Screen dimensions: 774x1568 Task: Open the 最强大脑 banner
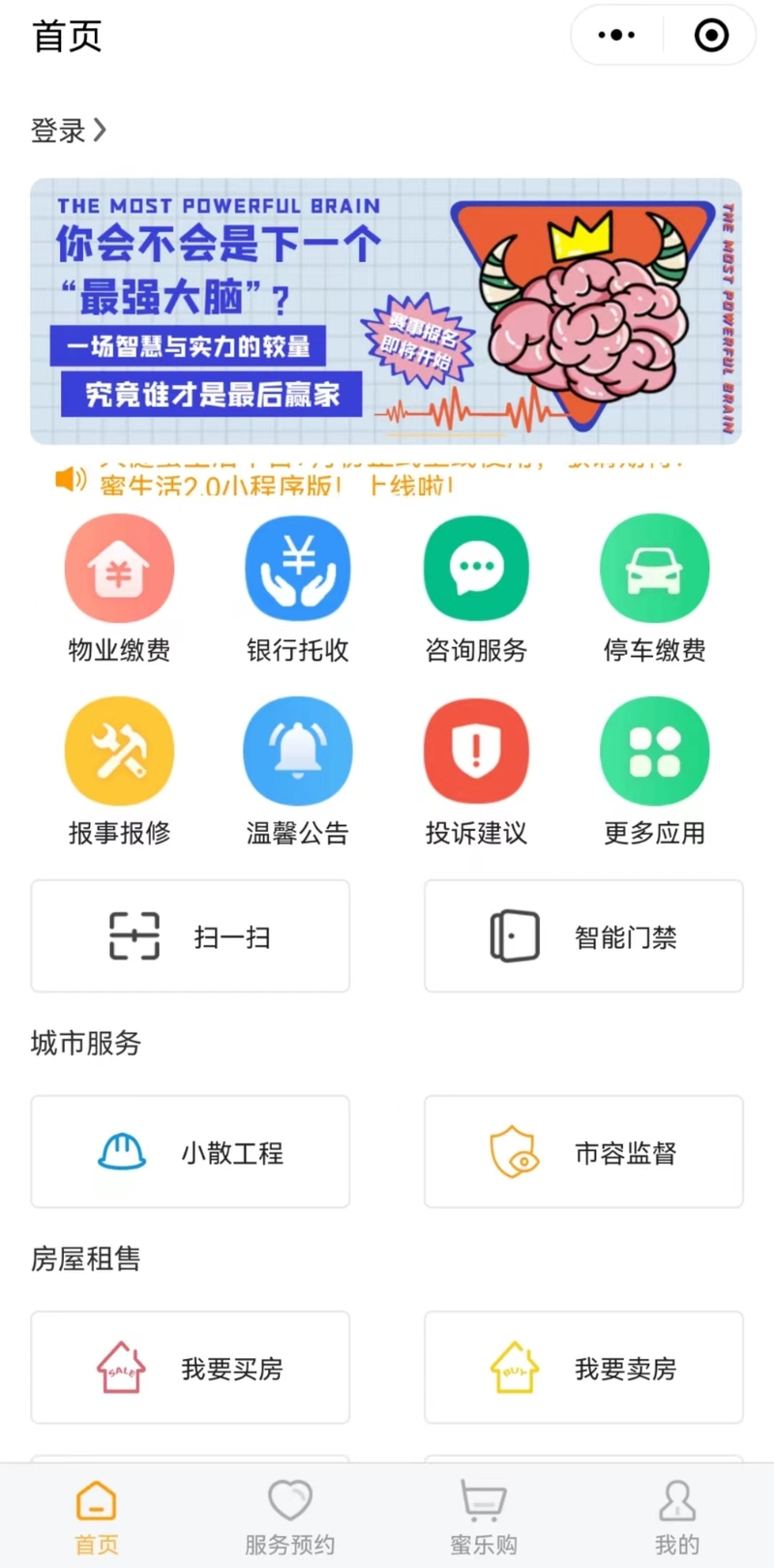click(386, 311)
